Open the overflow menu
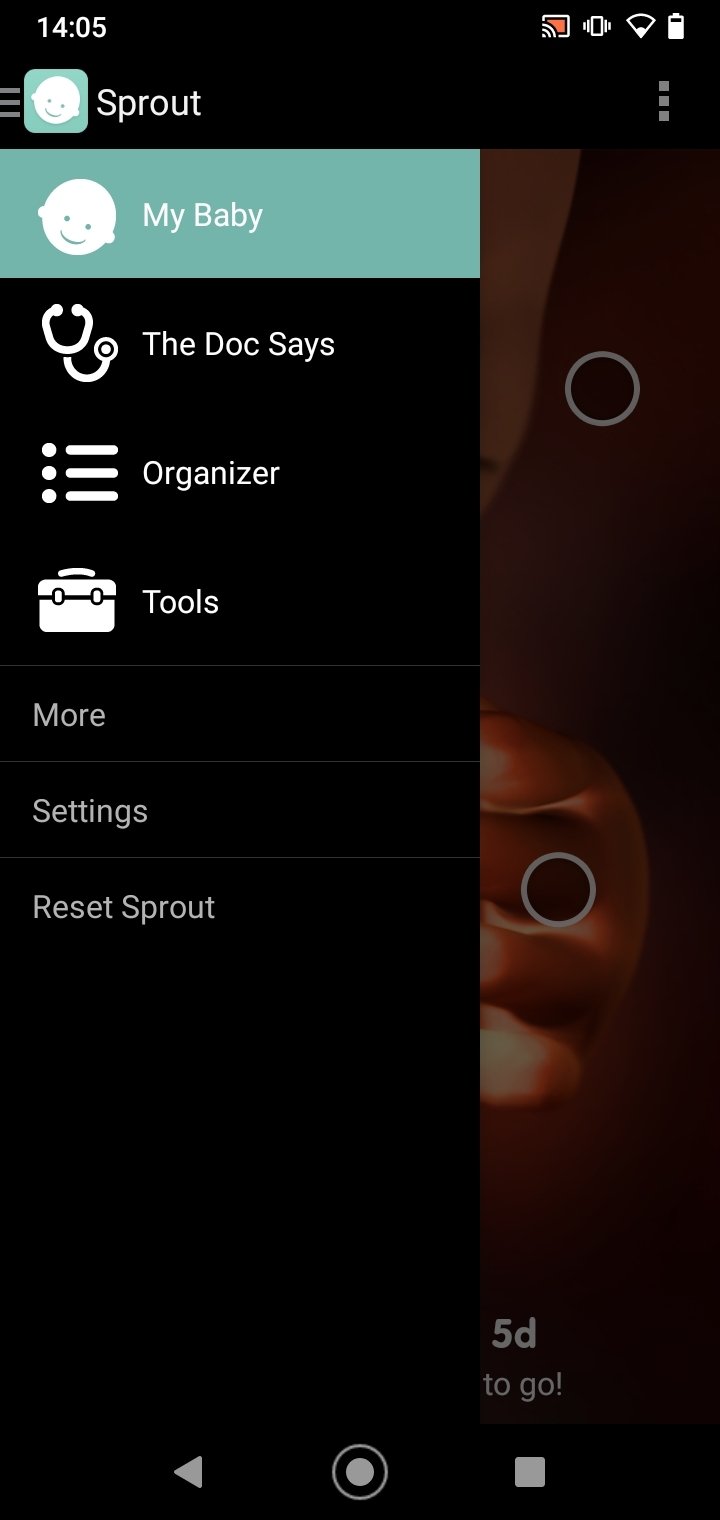The image size is (720, 1520). [x=664, y=102]
